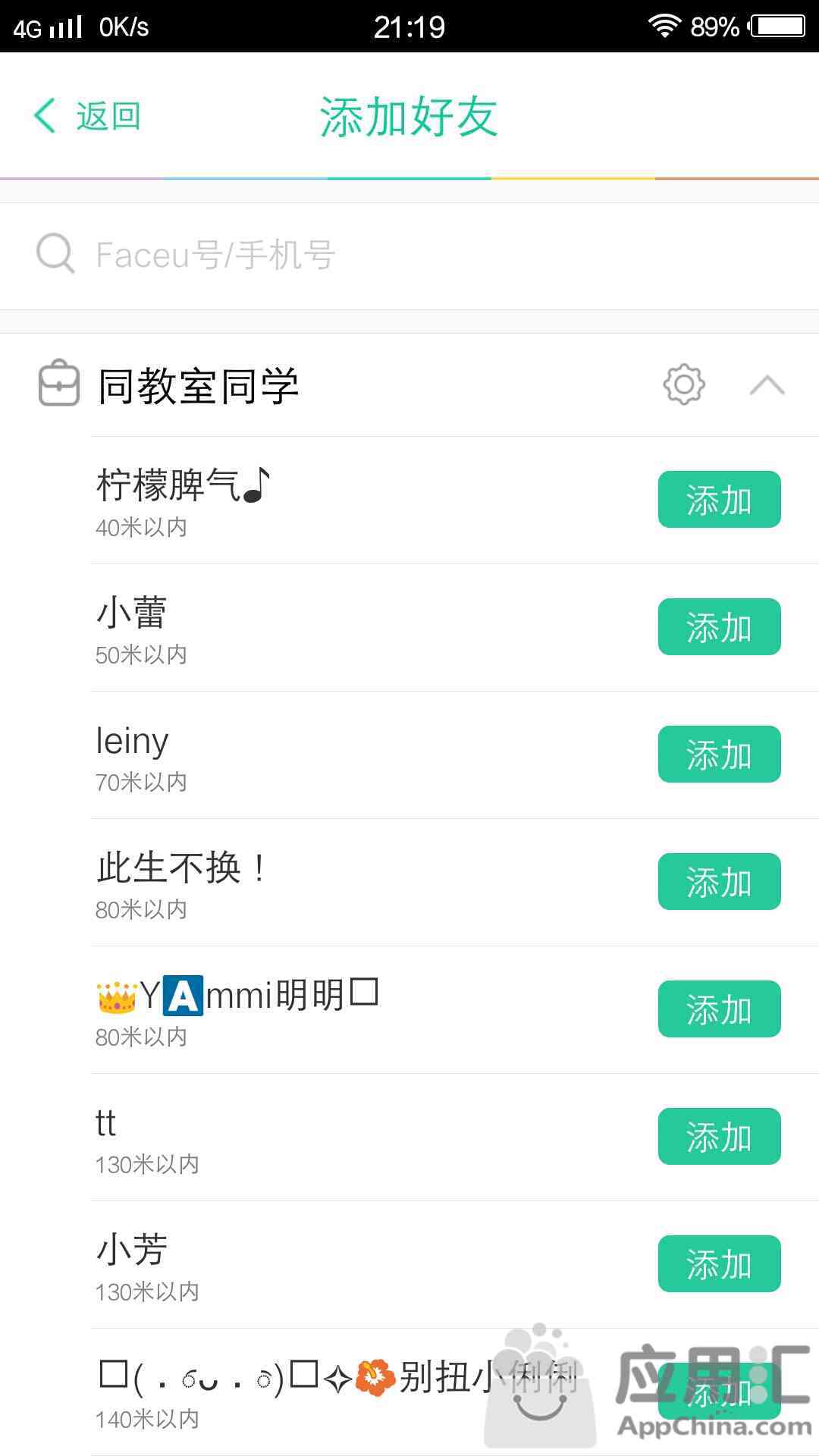Add 柠檬脾气 as a friend

click(x=719, y=500)
